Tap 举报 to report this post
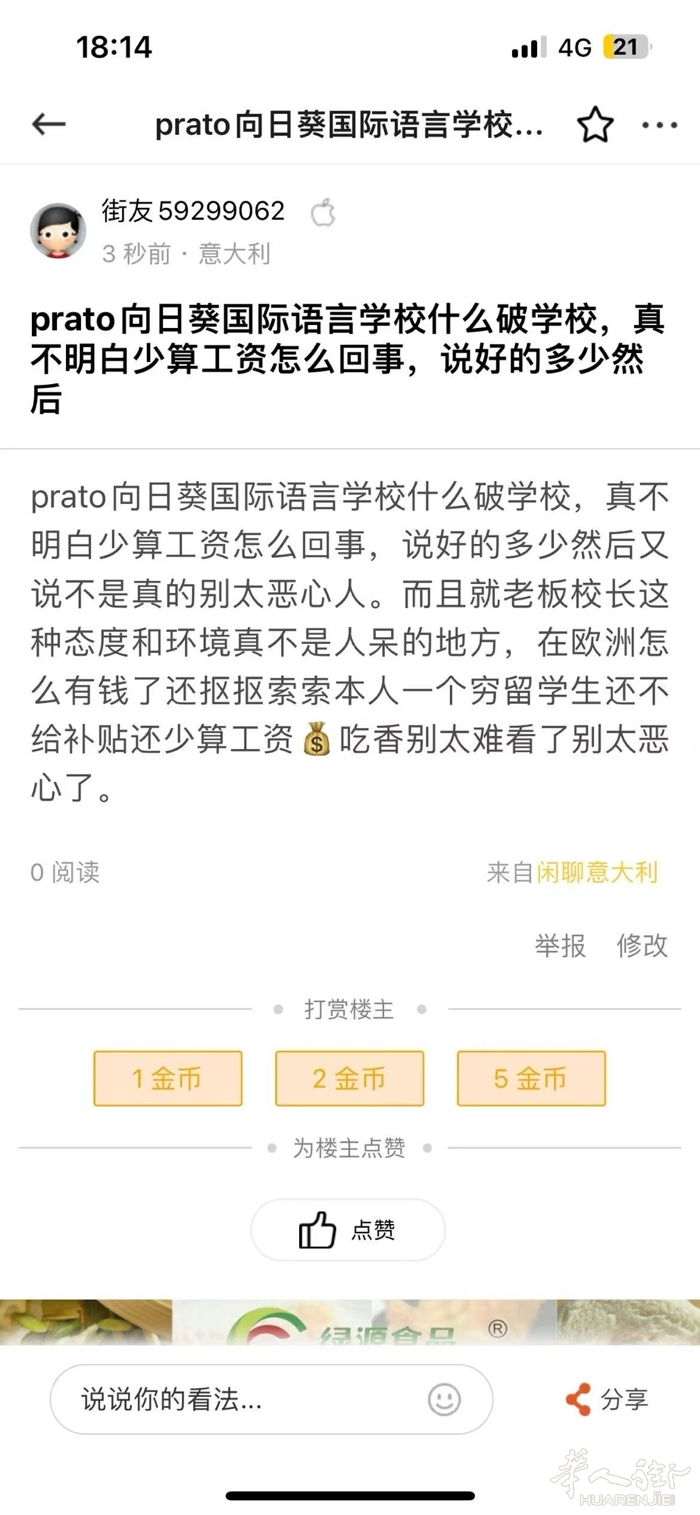Screen dimensions: 700x1515 pyautogui.click(x=560, y=945)
